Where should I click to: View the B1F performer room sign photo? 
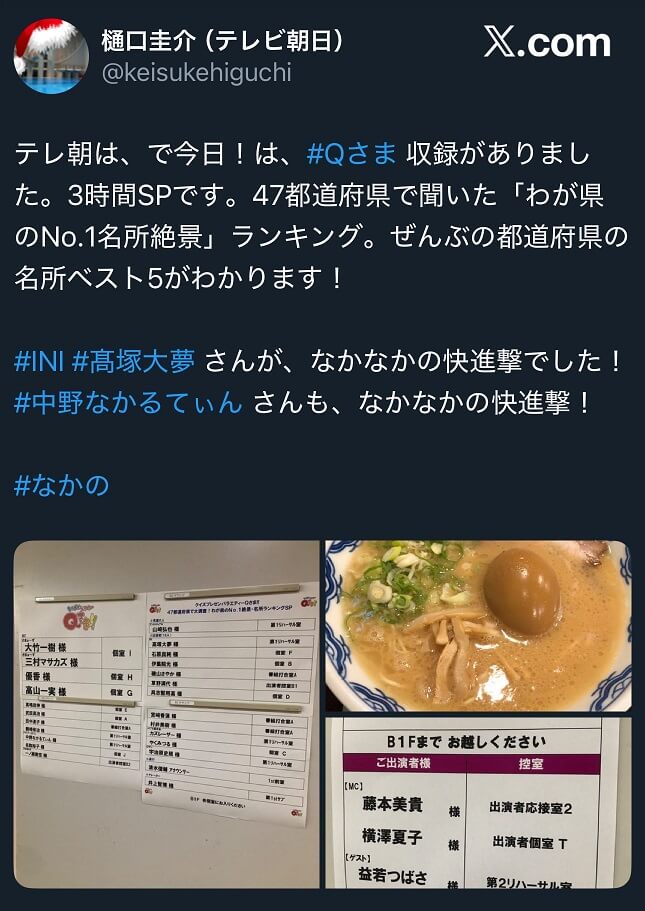477,803
